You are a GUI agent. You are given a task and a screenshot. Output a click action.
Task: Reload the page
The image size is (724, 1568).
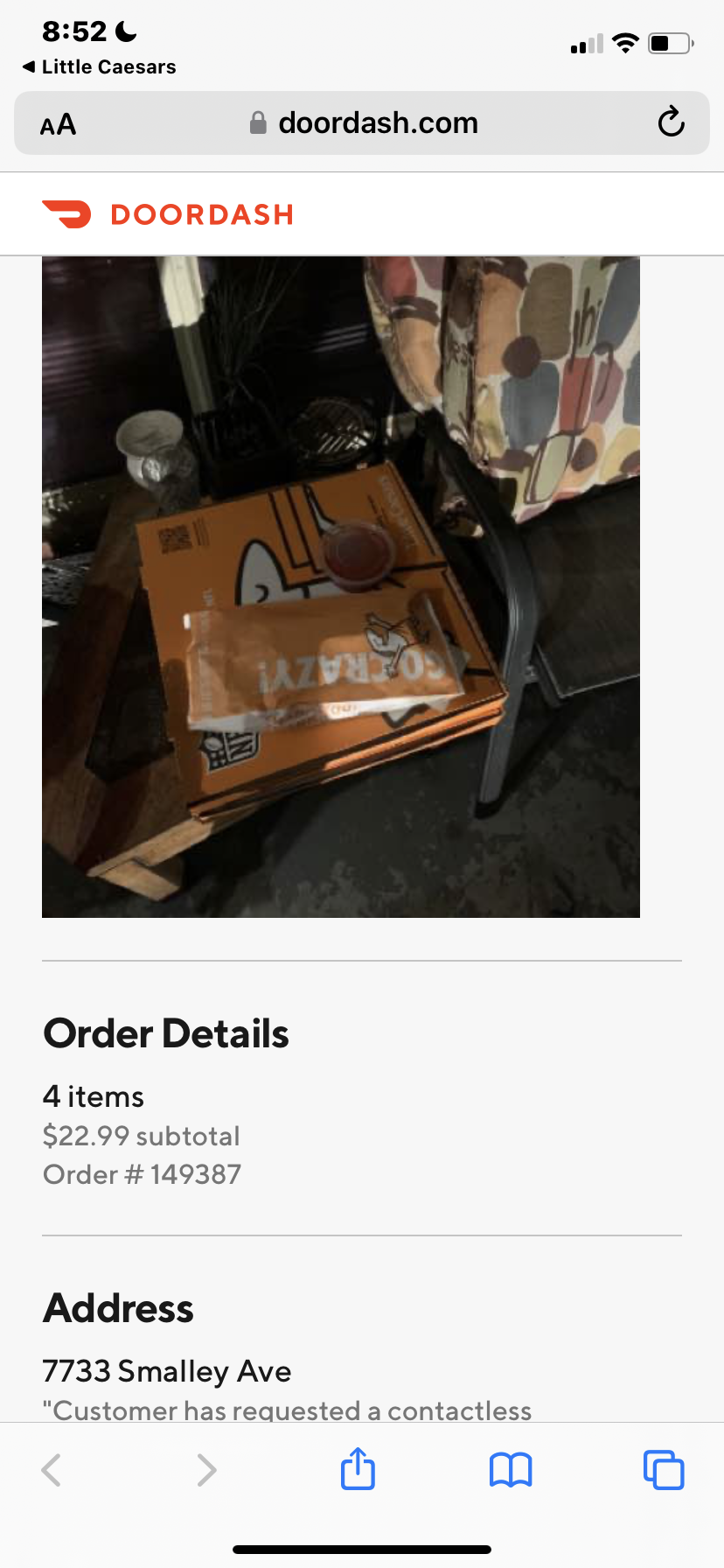(671, 122)
